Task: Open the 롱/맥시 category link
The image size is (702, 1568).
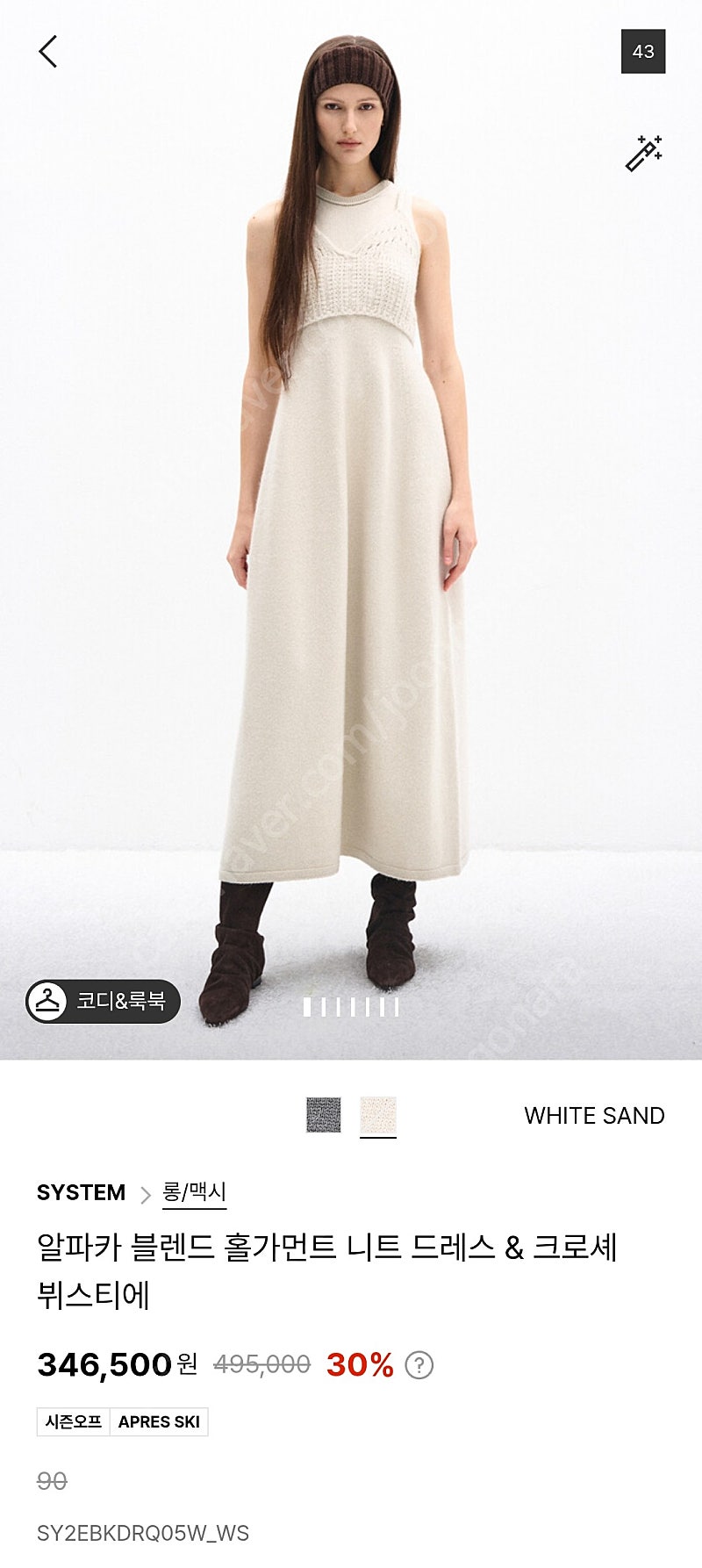Action: click(x=195, y=1192)
